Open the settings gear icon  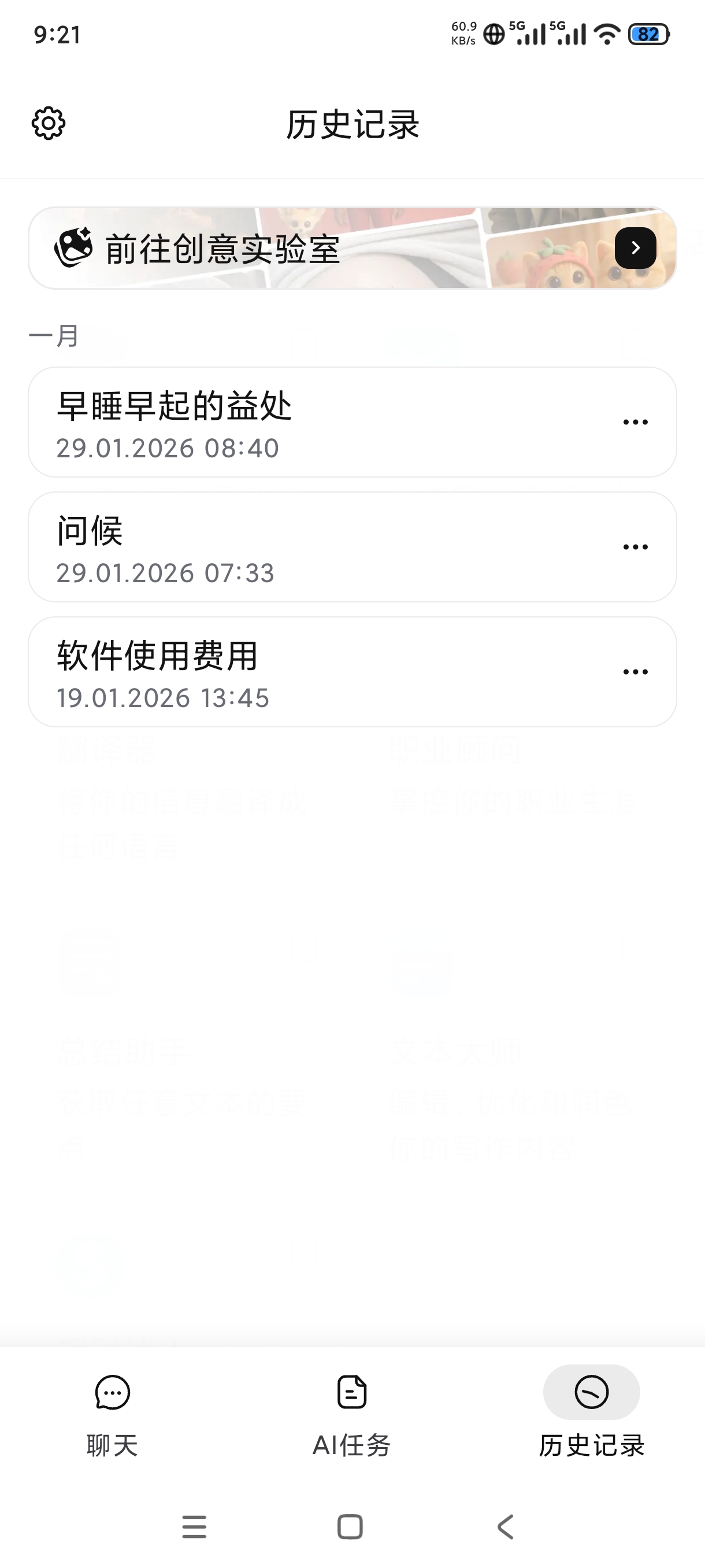pyautogui.click(x=49, y=124)
